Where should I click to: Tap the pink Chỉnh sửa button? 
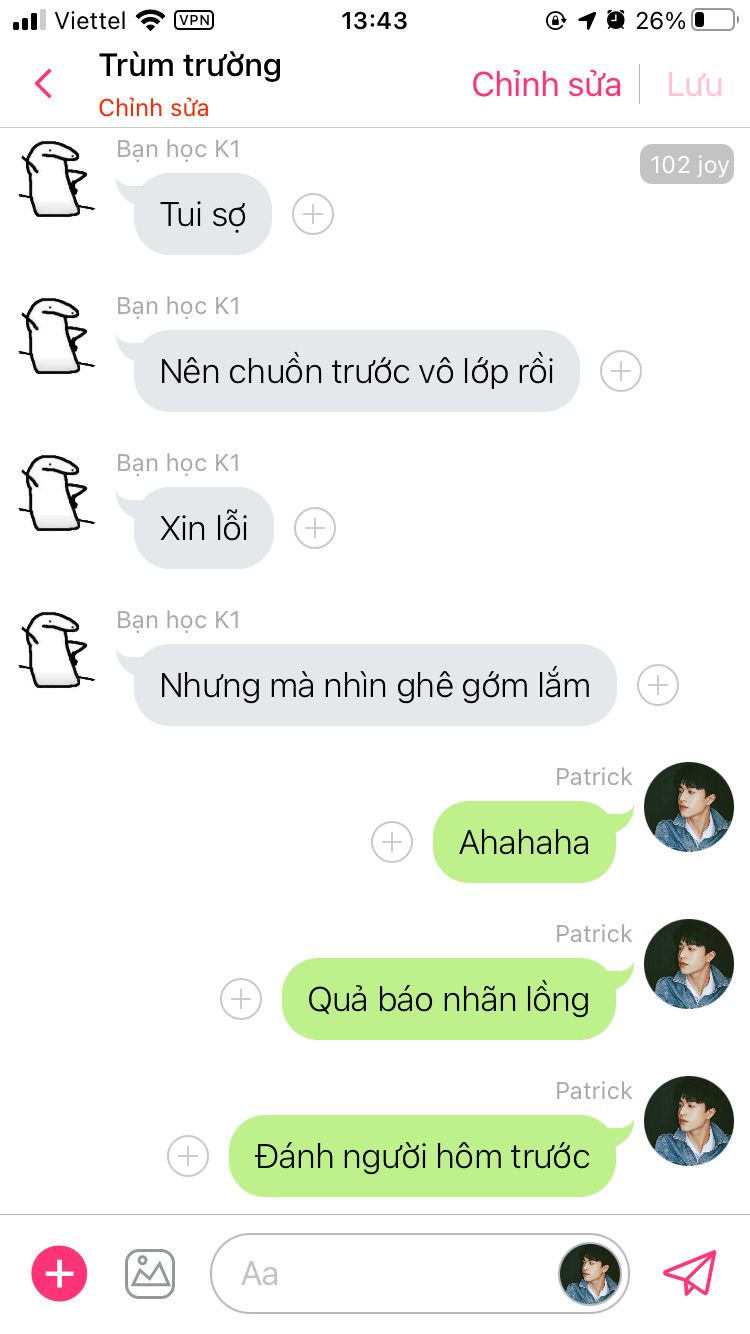pyautogui.click(x=546, y=84)
